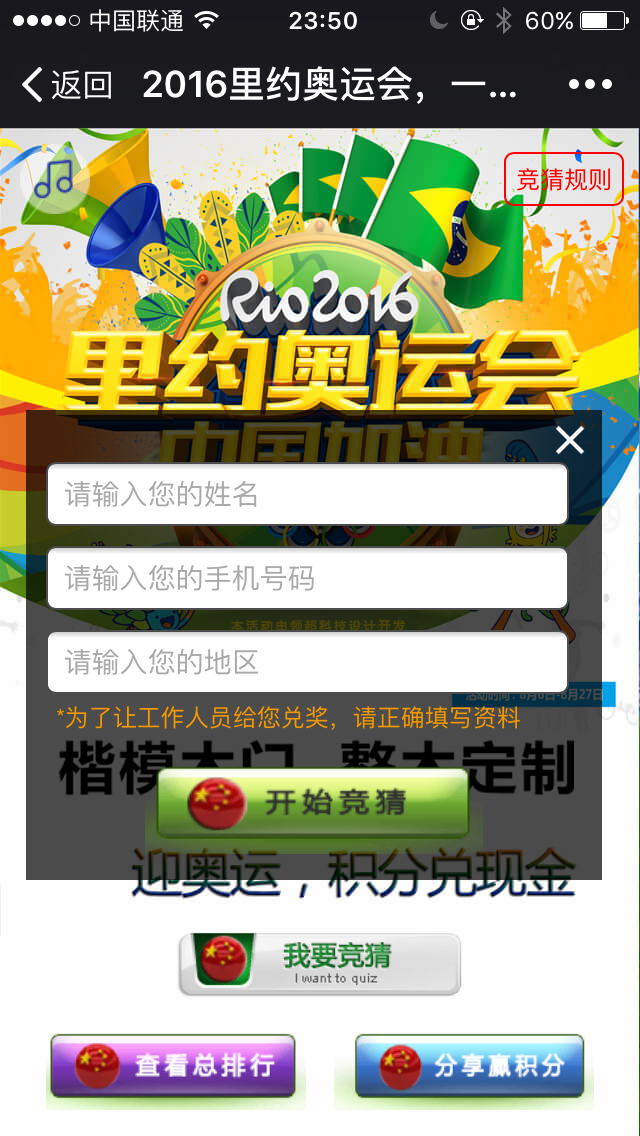Open the three-dot overflow menu
This screenshot has width=640, height=1136.
[590, 85]
